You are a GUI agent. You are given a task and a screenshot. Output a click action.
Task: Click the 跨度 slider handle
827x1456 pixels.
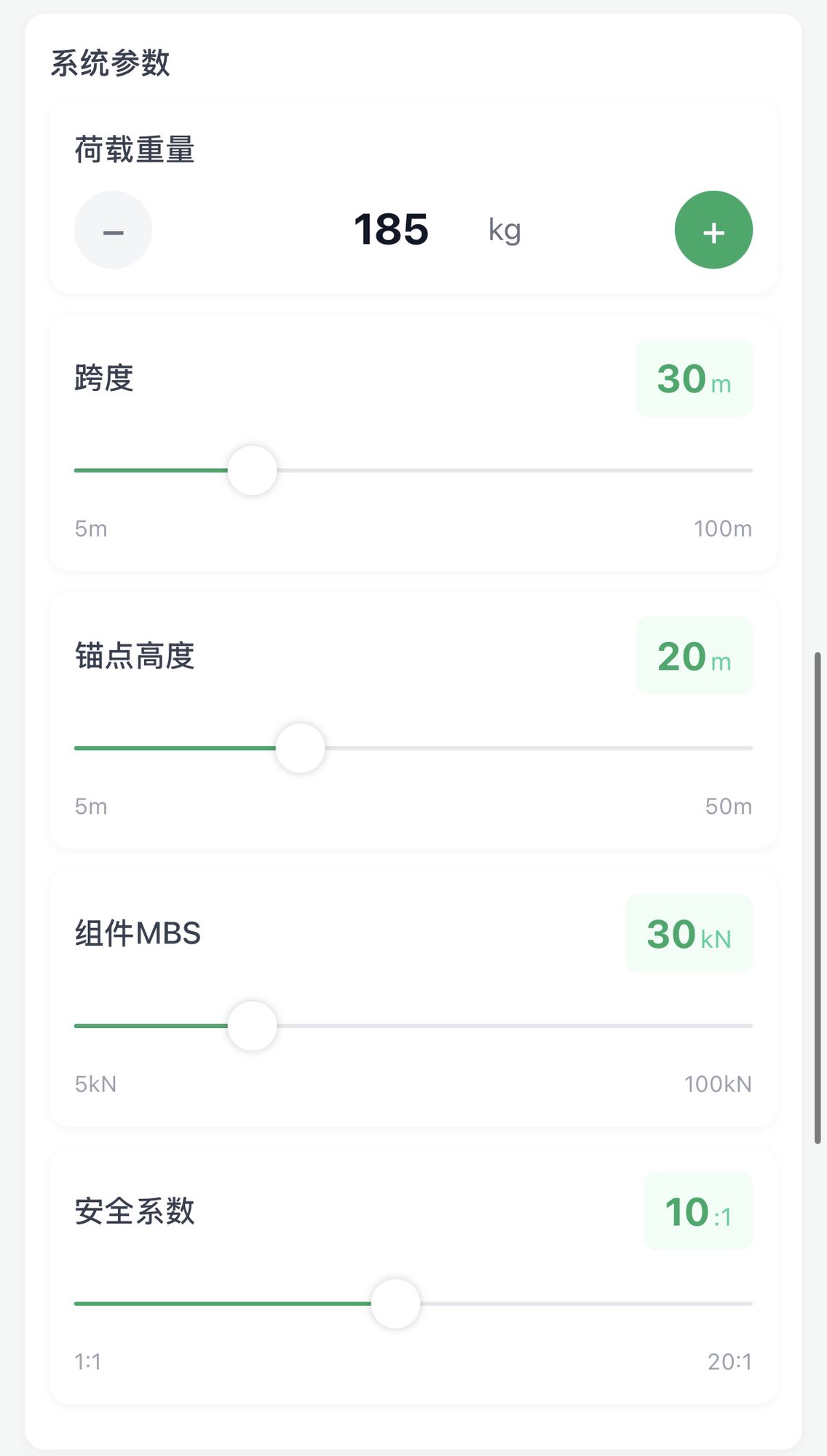(252, 470)
